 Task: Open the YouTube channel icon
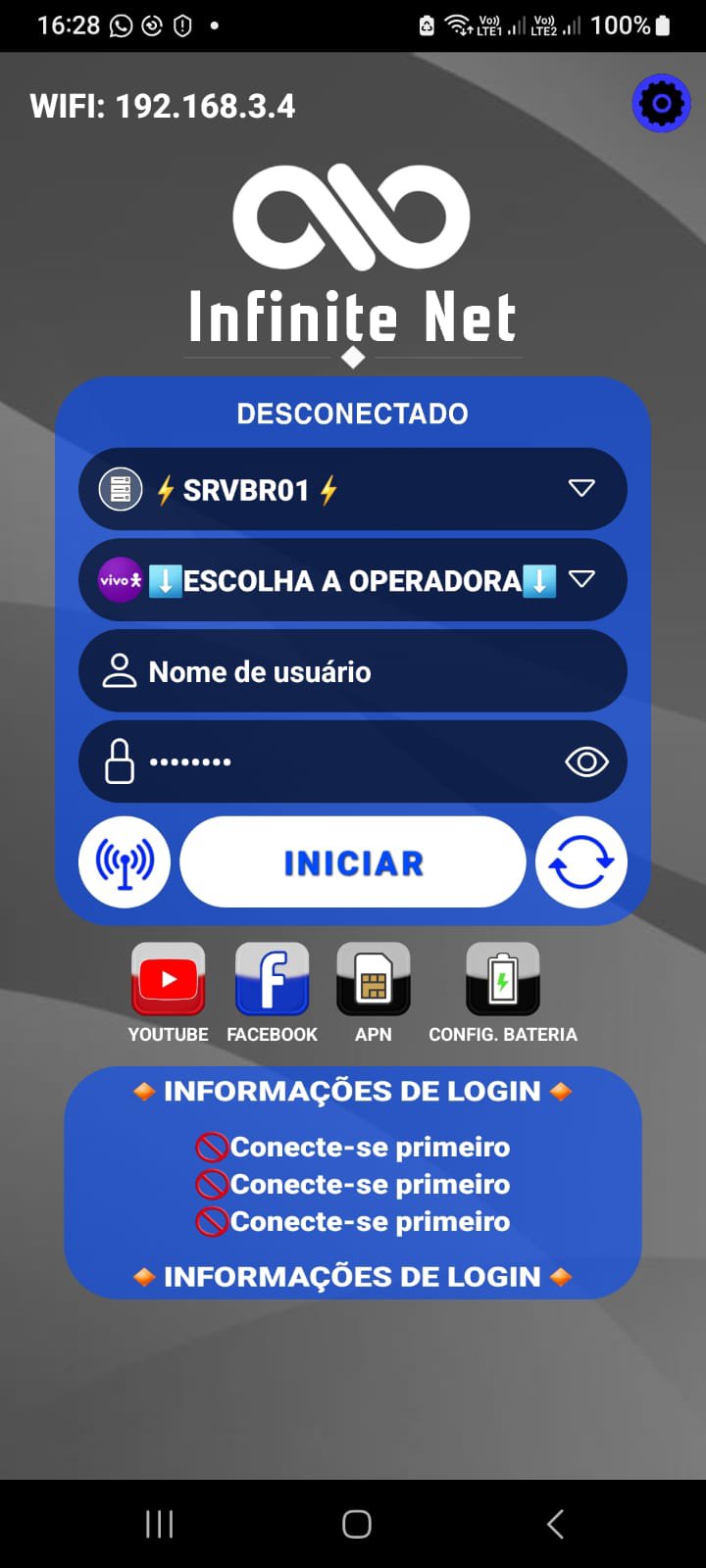click(x=168, y=977)
